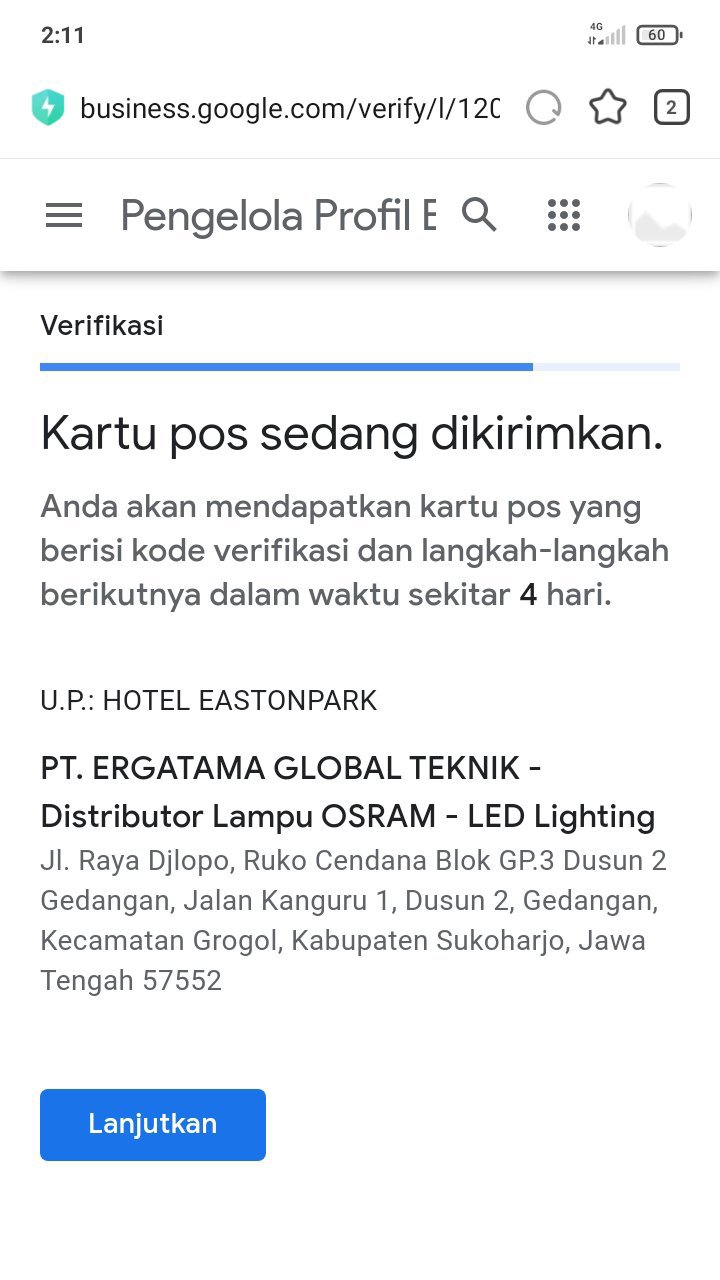720x1280 pixels.
Task: Bookmark this page with the star
Action: coord(607,107)
